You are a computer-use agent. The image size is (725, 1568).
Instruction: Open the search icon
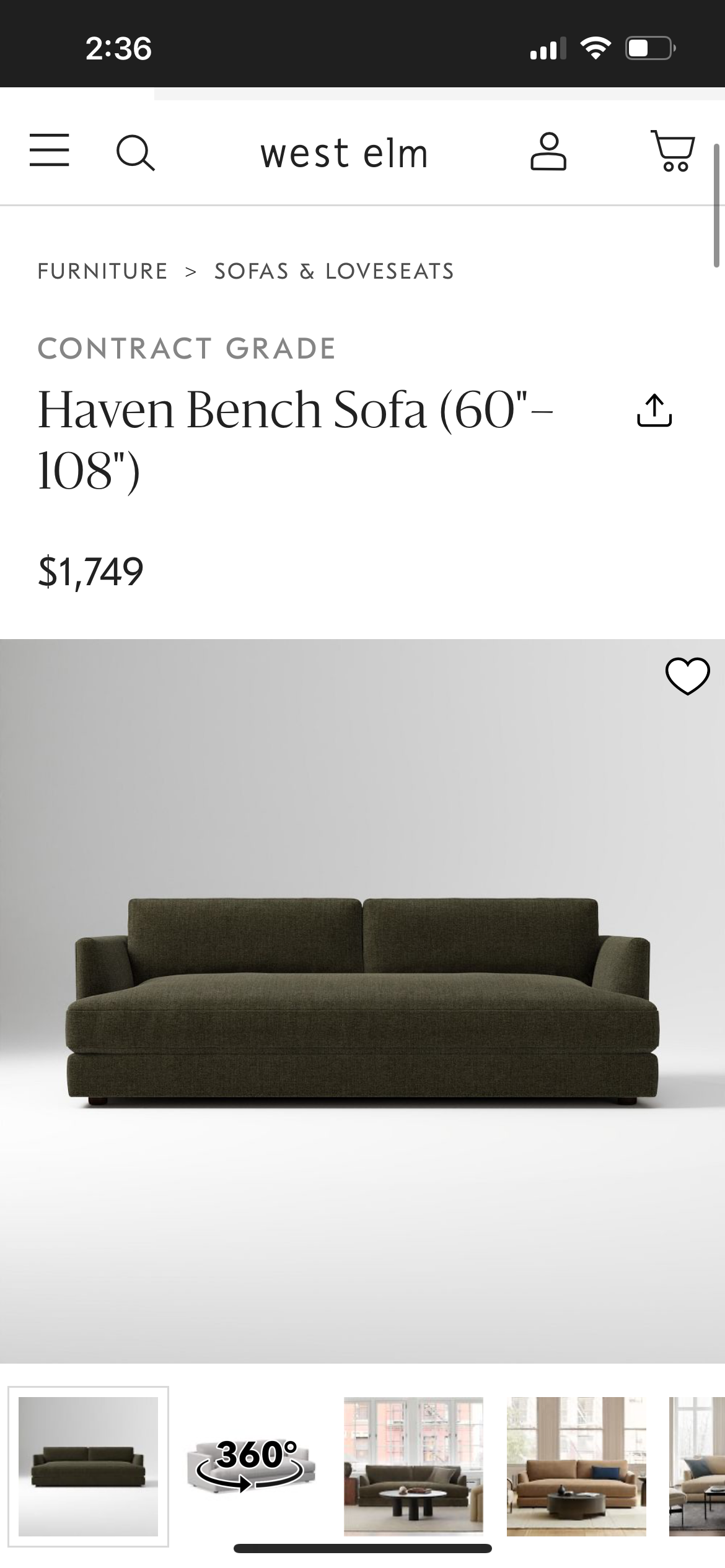[135, 152]
